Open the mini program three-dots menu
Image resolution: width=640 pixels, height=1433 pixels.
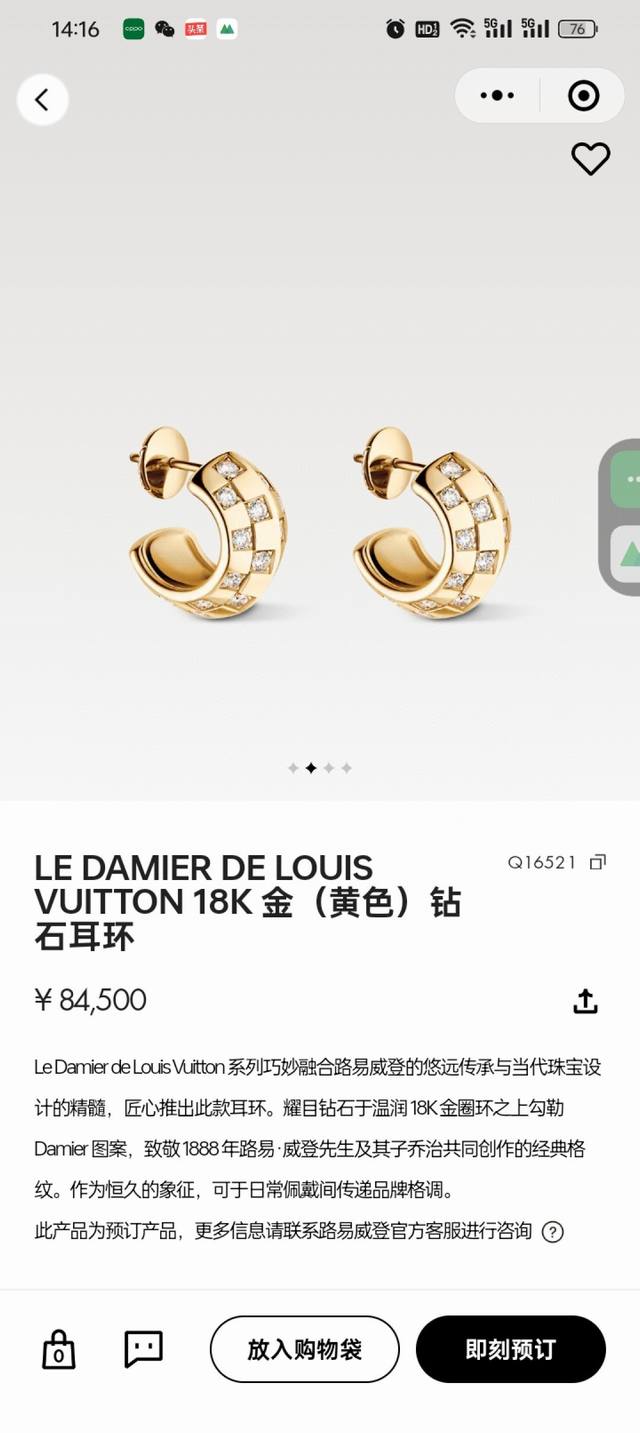click(x=497, y=96)
